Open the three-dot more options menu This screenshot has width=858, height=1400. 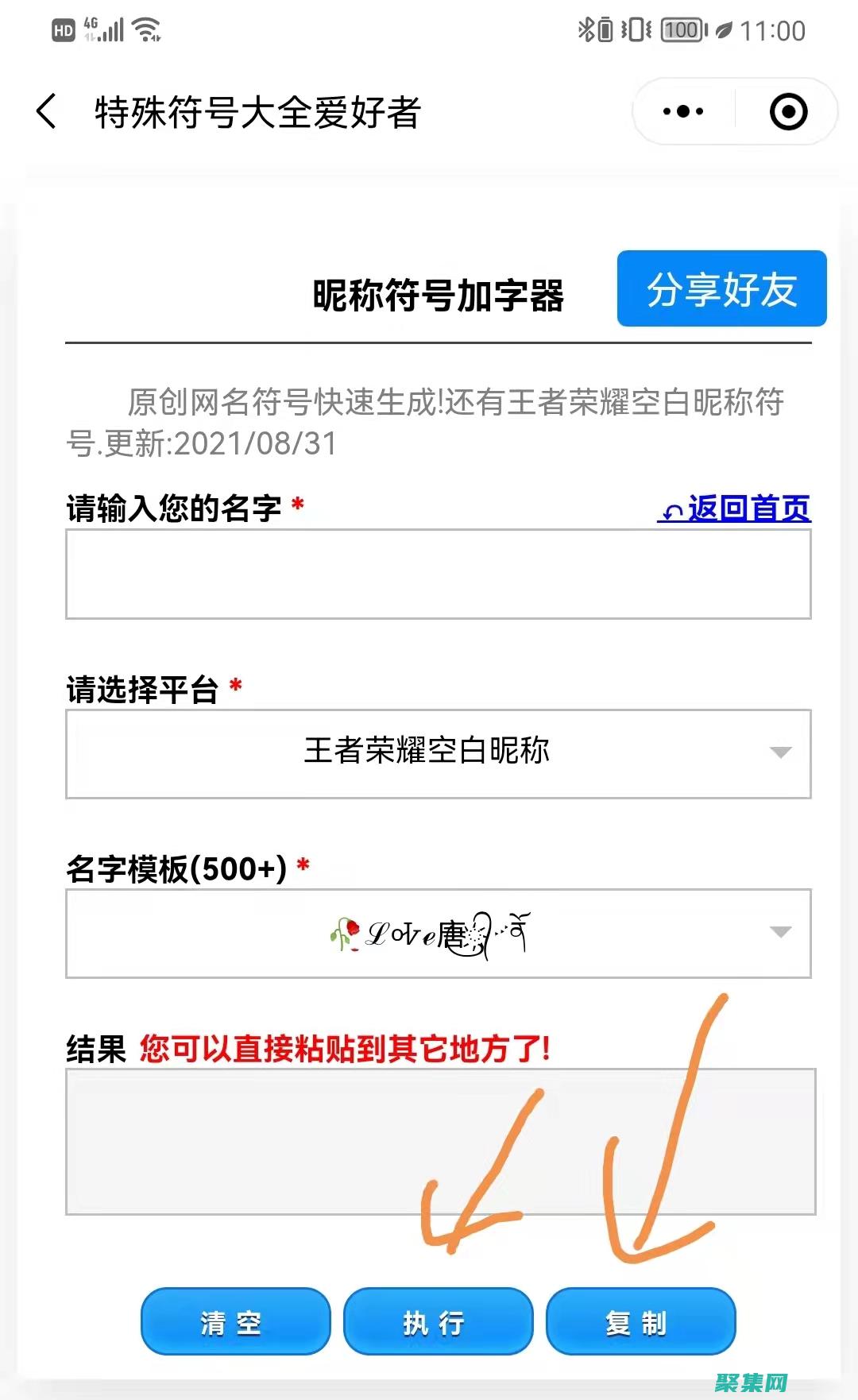(682, 111)
